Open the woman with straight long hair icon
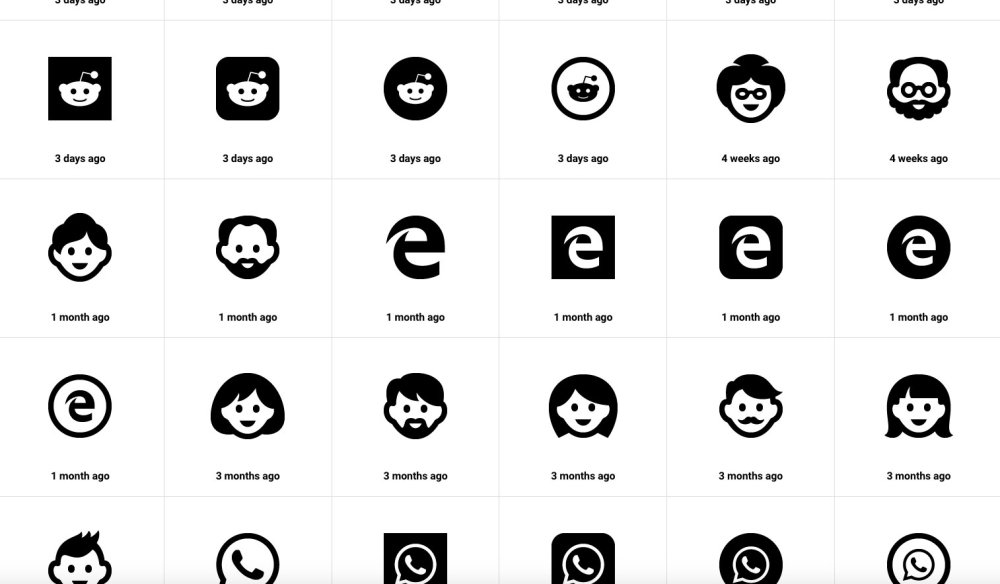Viewport: 1000px width, 584px height. tap(918, 406)
